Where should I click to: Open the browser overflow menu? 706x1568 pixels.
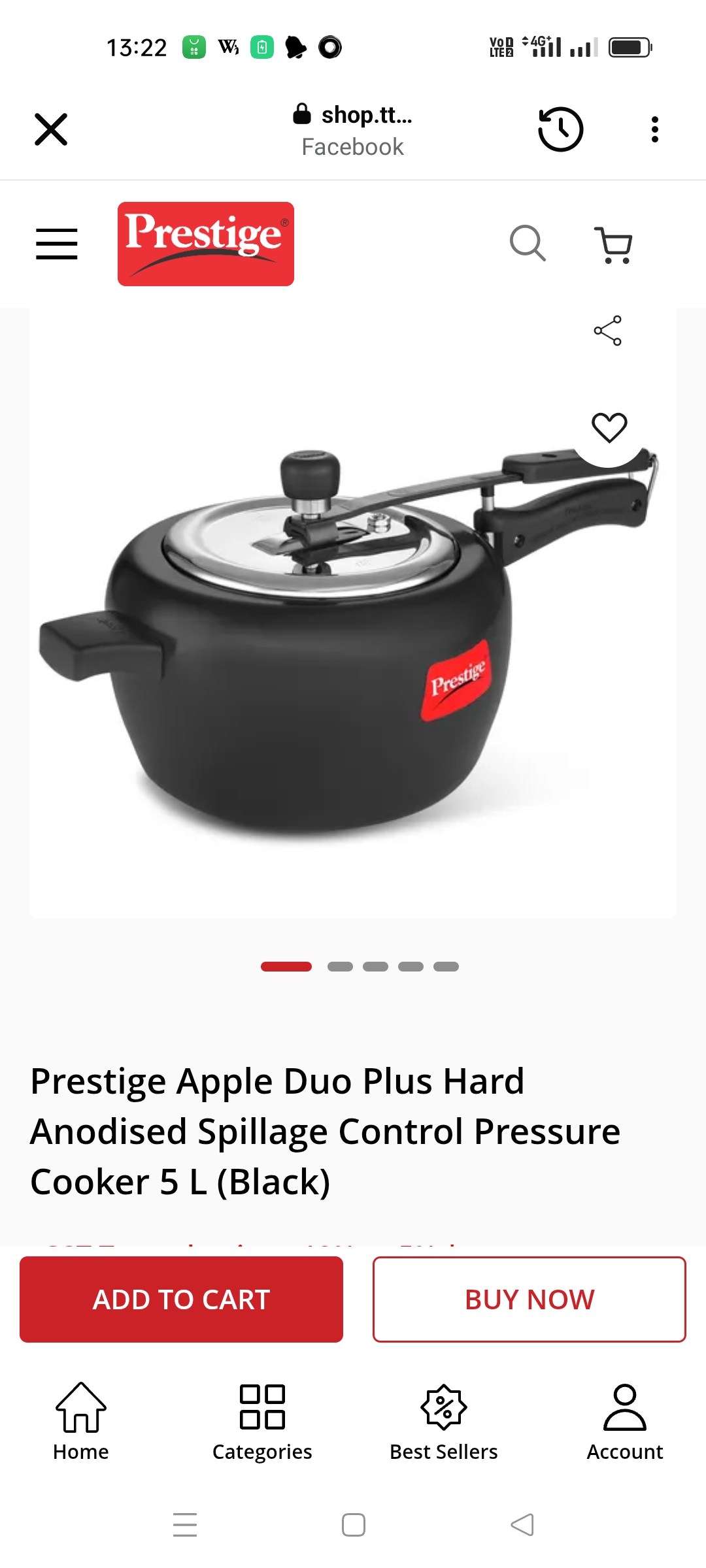click(654, 129)
